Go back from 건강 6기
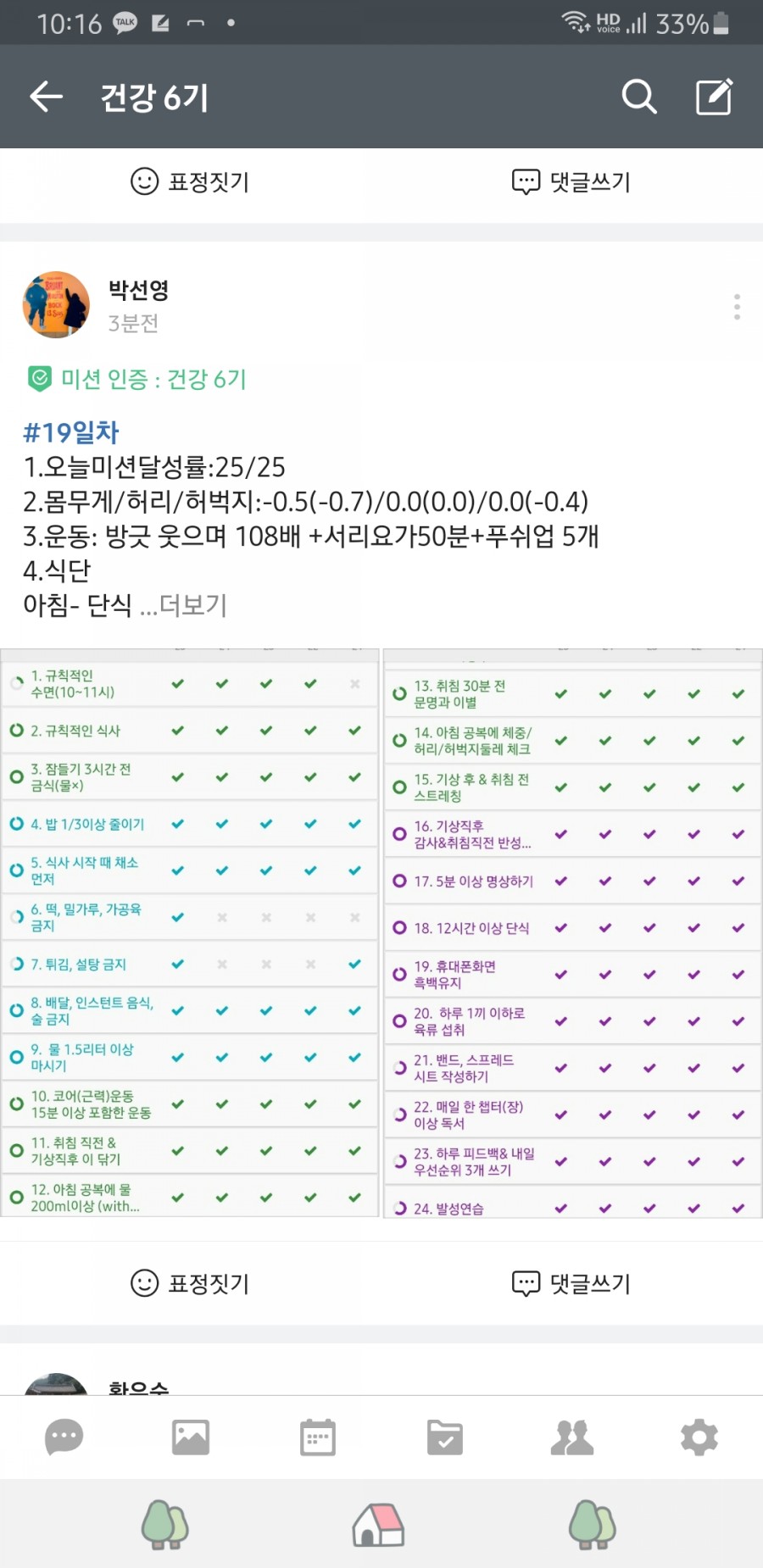Image resolution: width=763 pixels, height=1568 pixels. click(47, 97)
